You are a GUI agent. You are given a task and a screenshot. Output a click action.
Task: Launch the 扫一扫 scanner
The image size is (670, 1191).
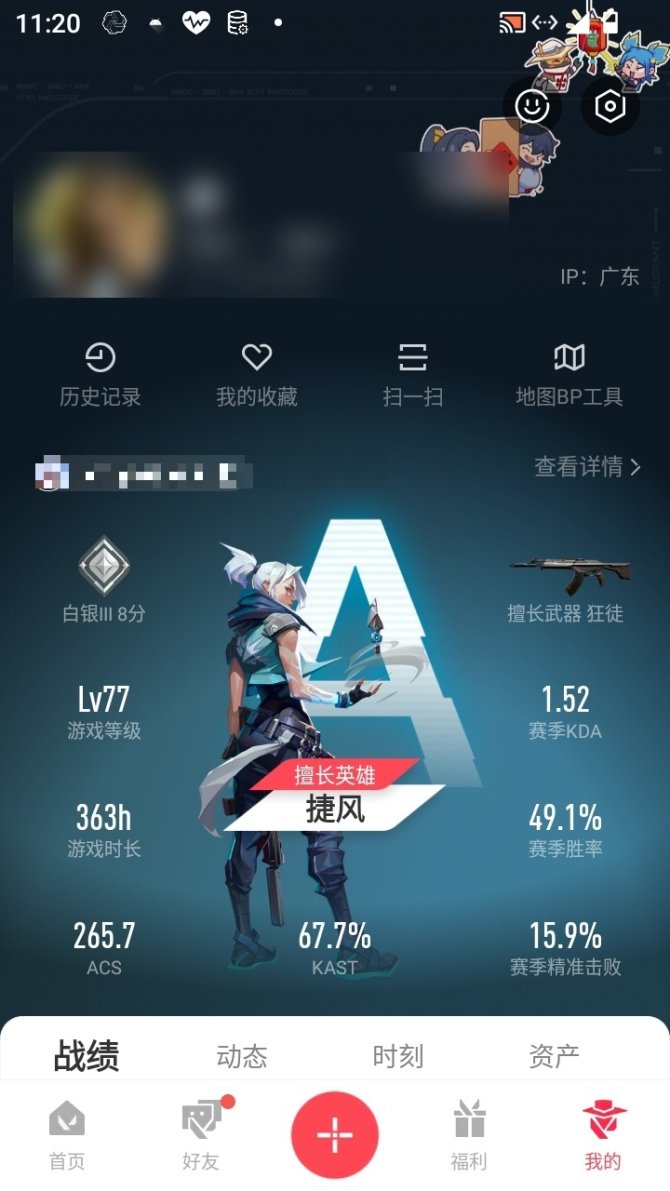click(x=412, y=374)
